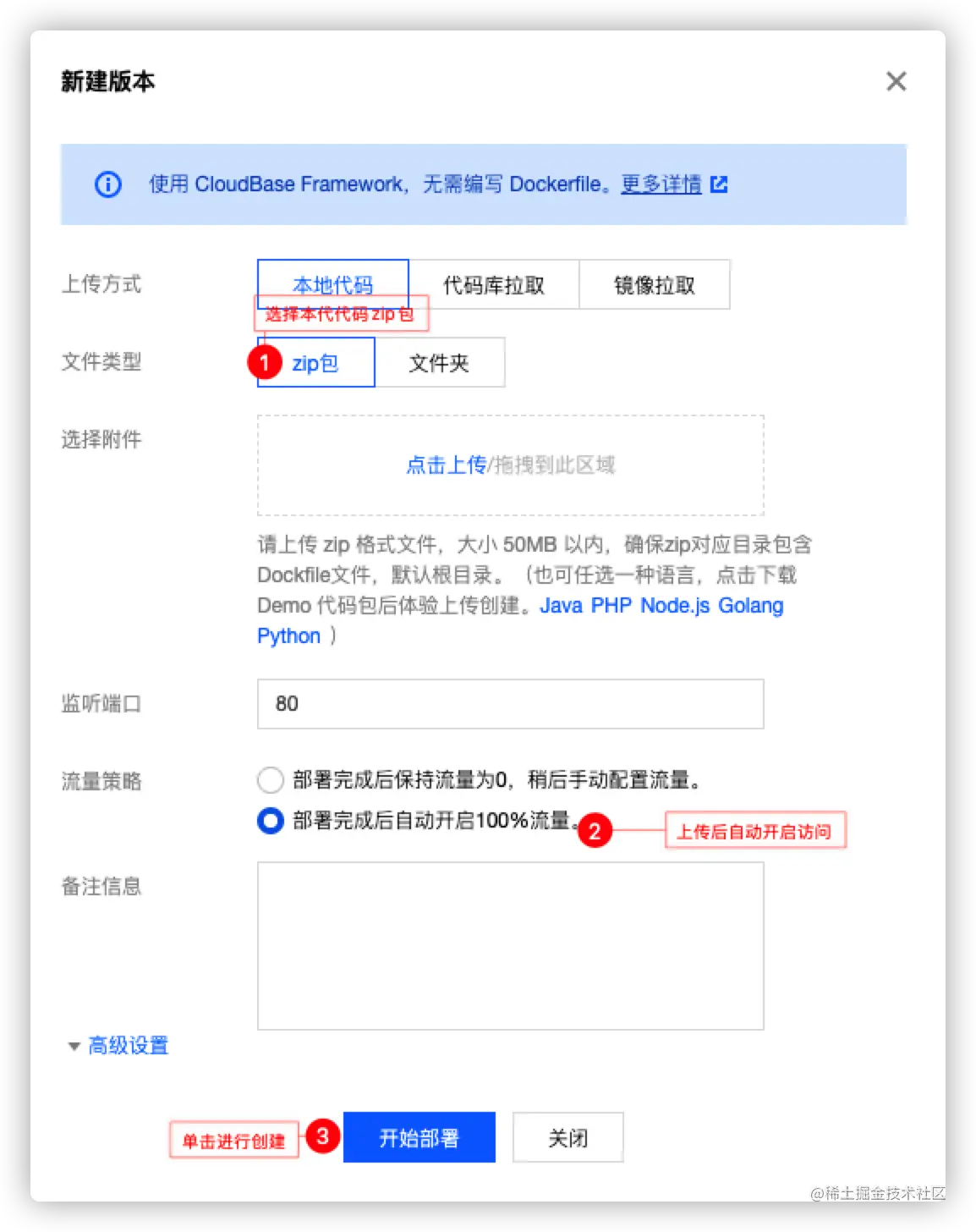976x1232 pixels.
Task: Select 本地代码 upload method
Action: [x=332, y=283]
